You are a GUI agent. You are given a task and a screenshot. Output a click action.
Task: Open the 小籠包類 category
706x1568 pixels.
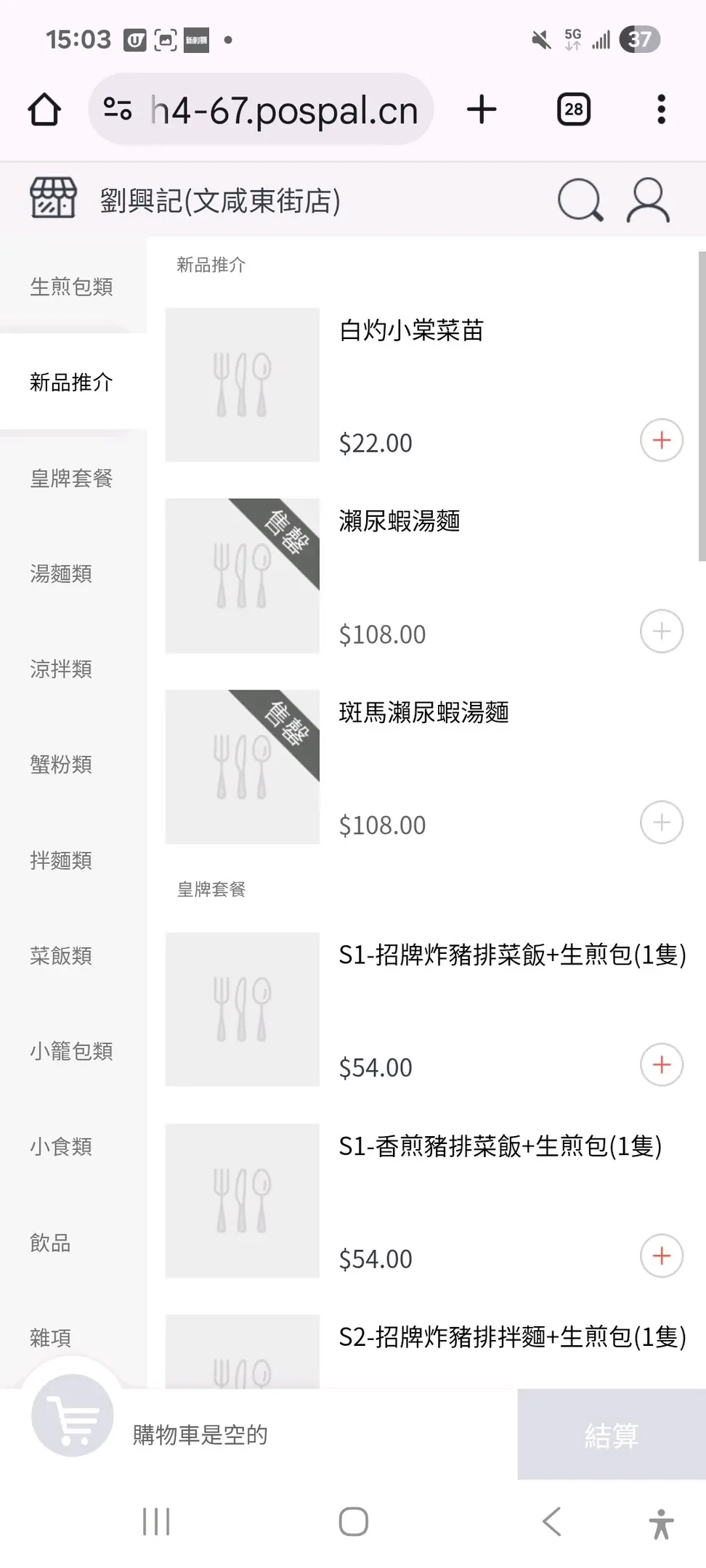coord(71,1051)
